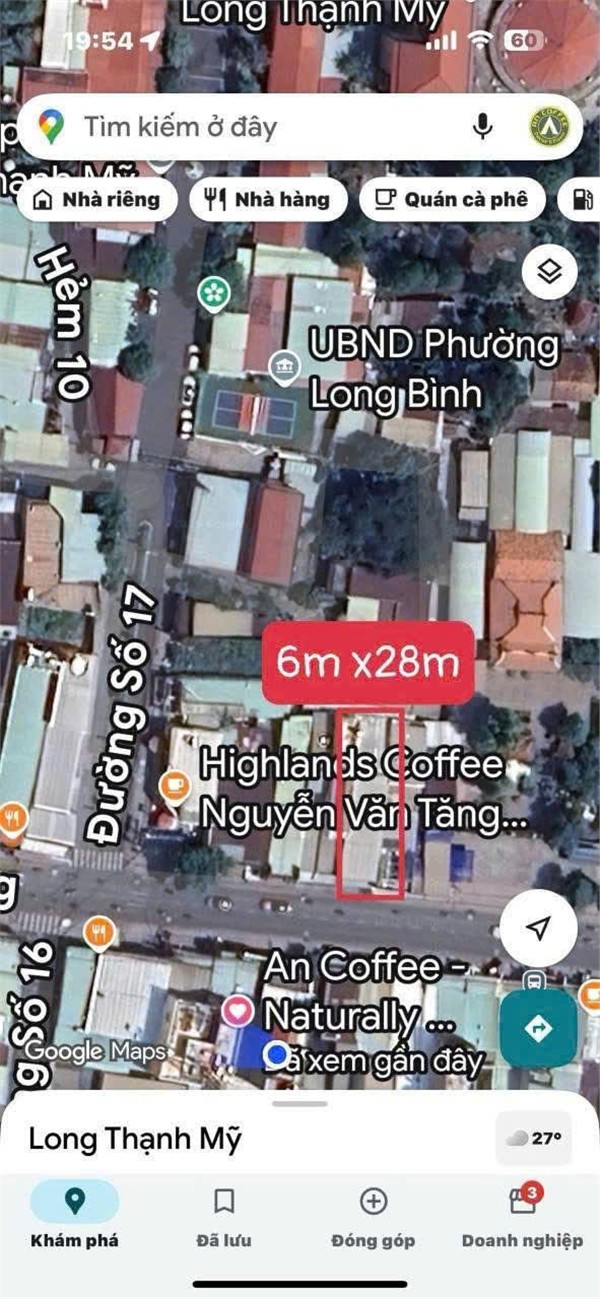Switch to the Khám phá tab

click(x=74, y=1214)
